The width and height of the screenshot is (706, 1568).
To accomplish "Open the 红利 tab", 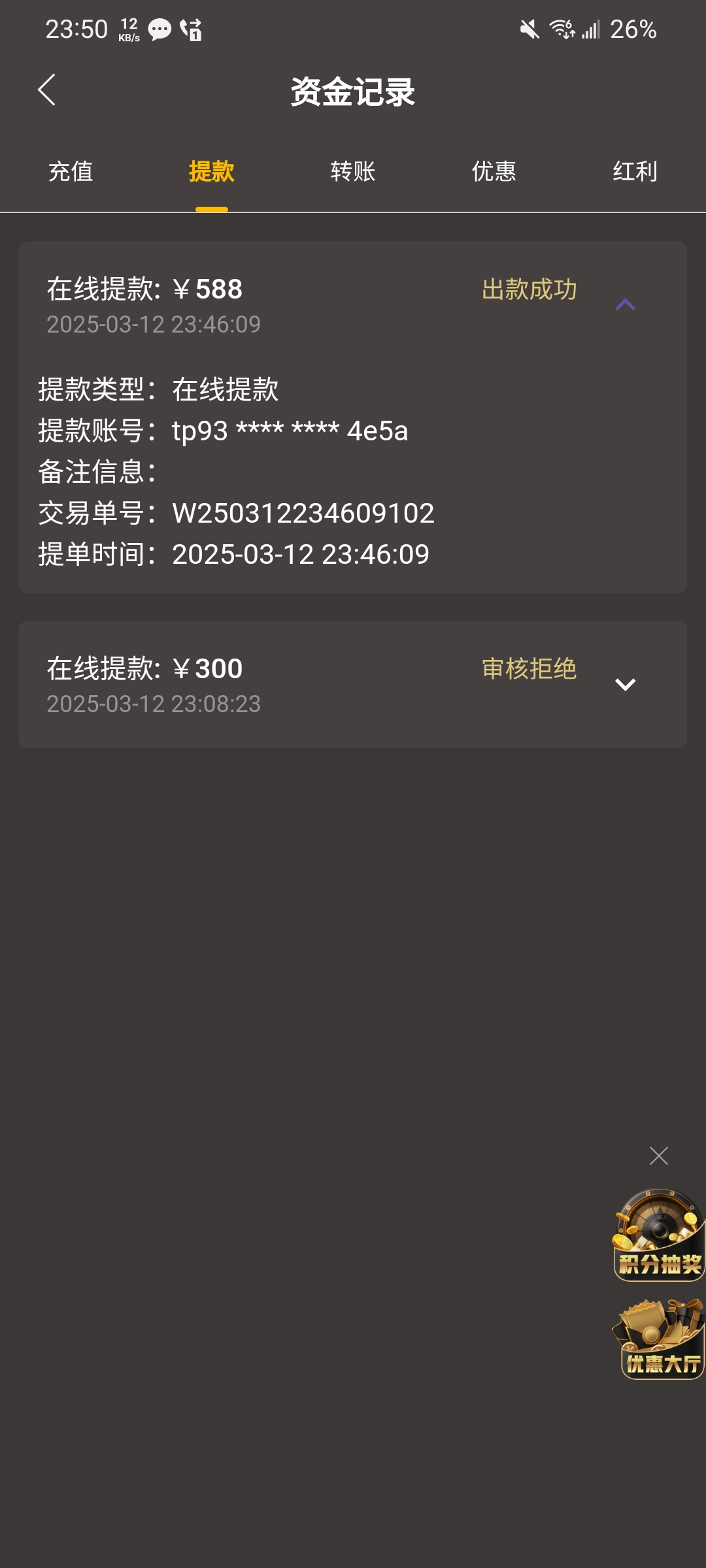I will coord(634,171).
